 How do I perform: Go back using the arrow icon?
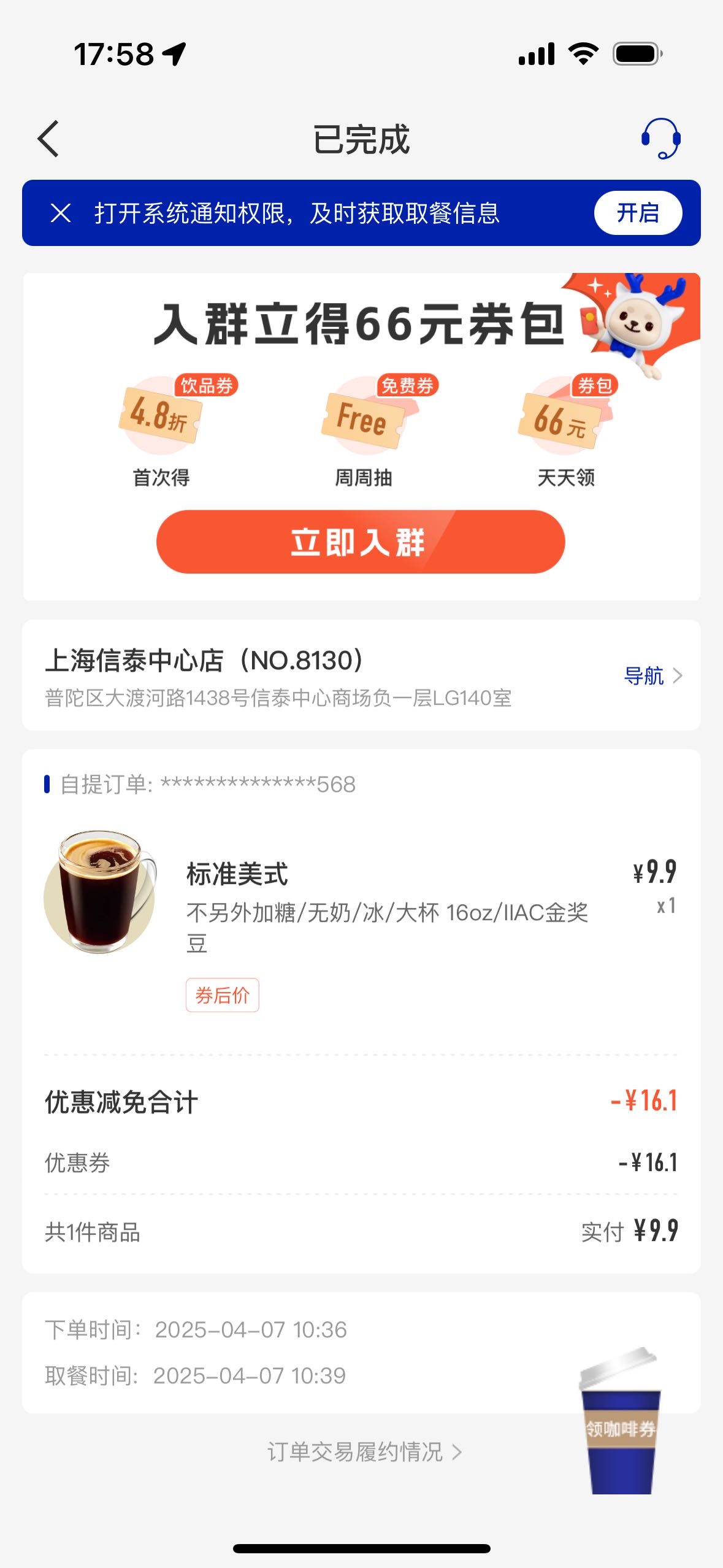coord(48,139)
